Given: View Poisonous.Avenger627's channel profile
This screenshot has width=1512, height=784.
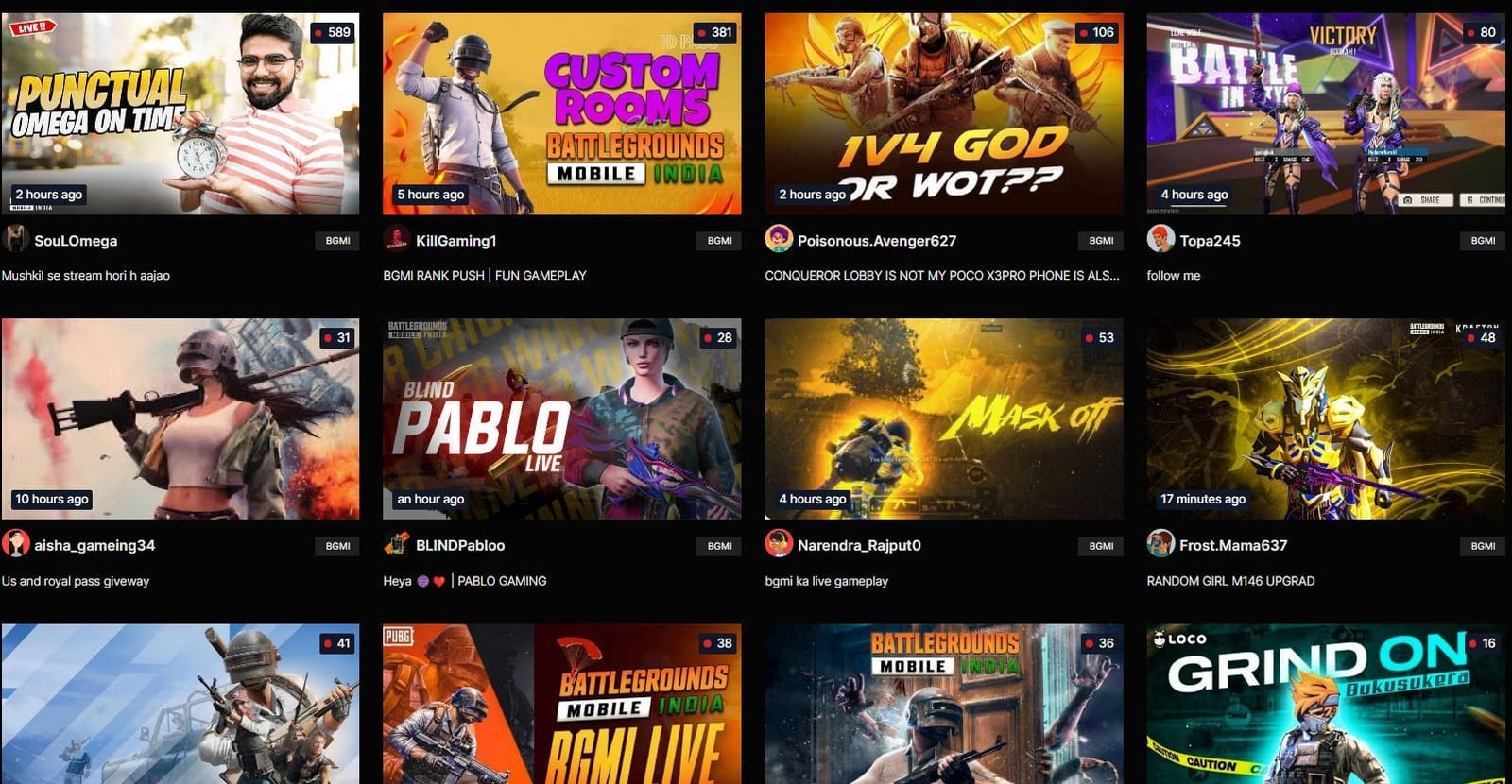Looking at the screenshot, I should tap(876, 241).
